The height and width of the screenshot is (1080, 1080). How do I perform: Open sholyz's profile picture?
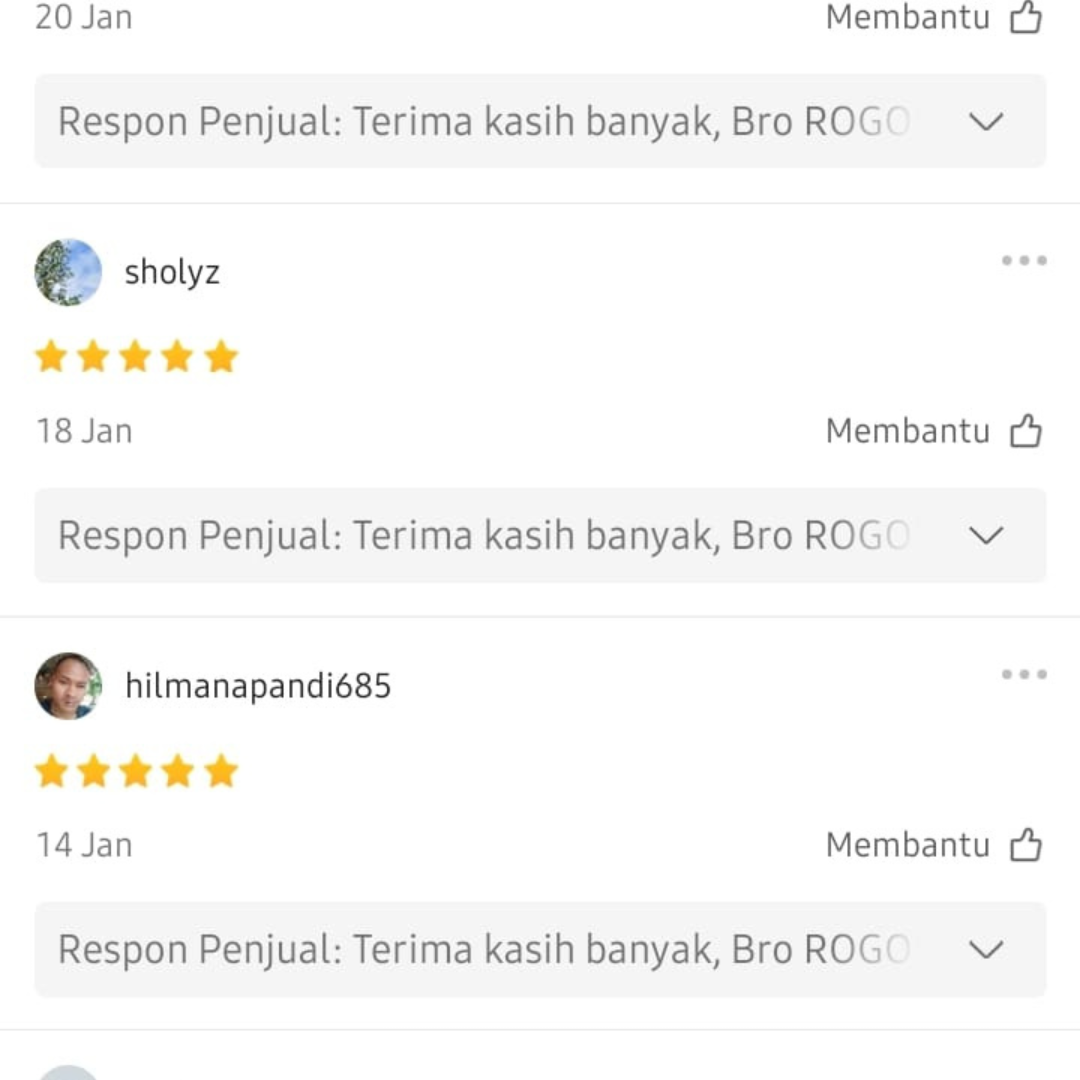point(68,272)
